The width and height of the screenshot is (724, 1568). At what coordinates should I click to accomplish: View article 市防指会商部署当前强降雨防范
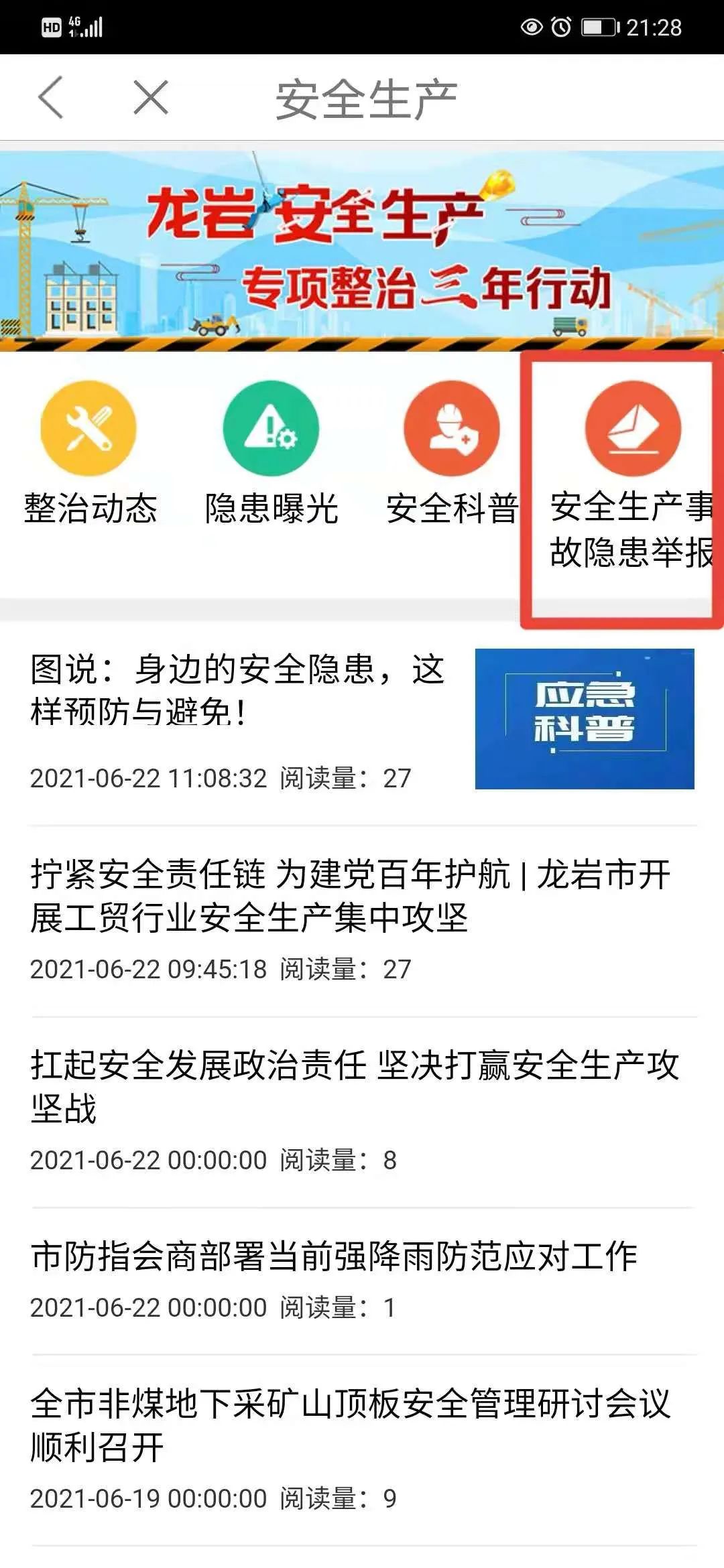[334, 1256]
